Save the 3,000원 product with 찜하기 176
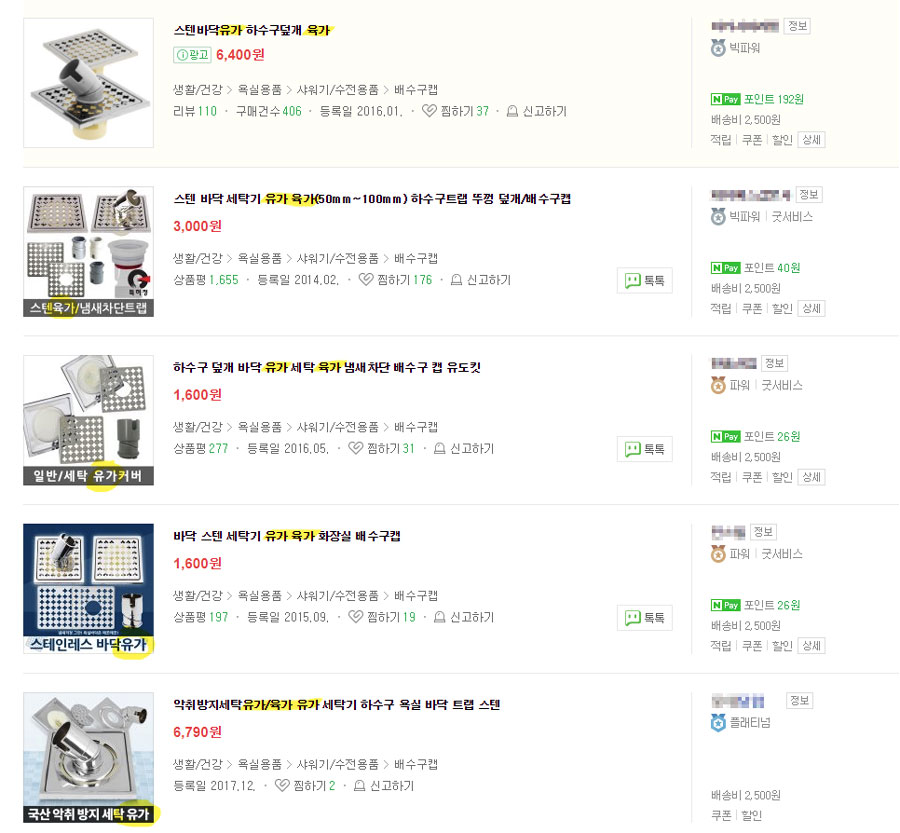The image size is (900, 833). tap(395, 280)
